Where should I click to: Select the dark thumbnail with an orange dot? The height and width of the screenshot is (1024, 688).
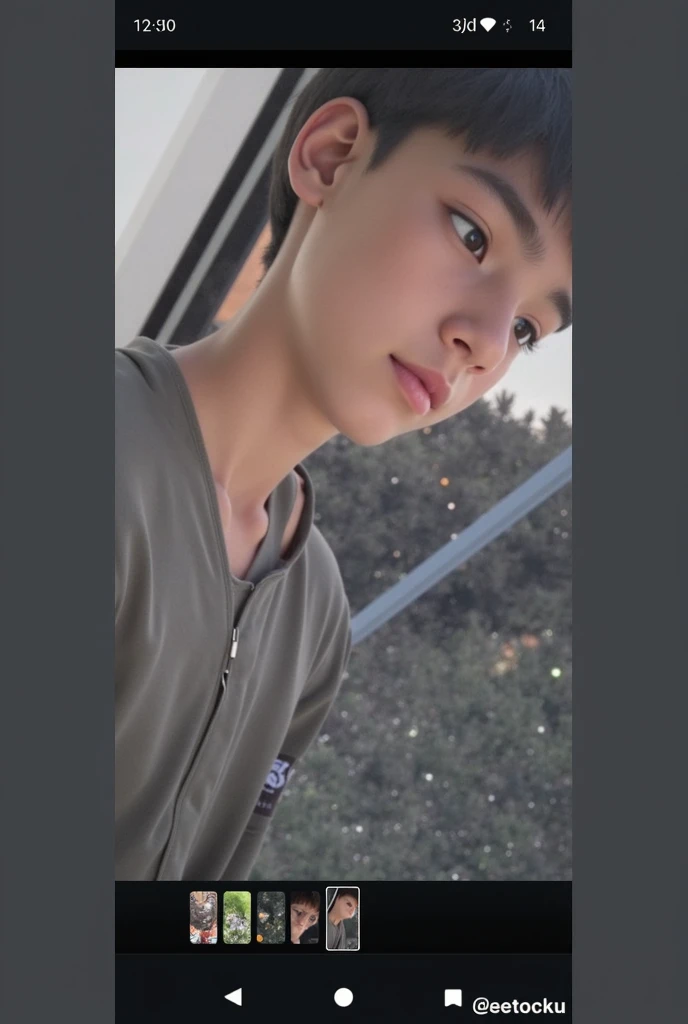[271, 918]
